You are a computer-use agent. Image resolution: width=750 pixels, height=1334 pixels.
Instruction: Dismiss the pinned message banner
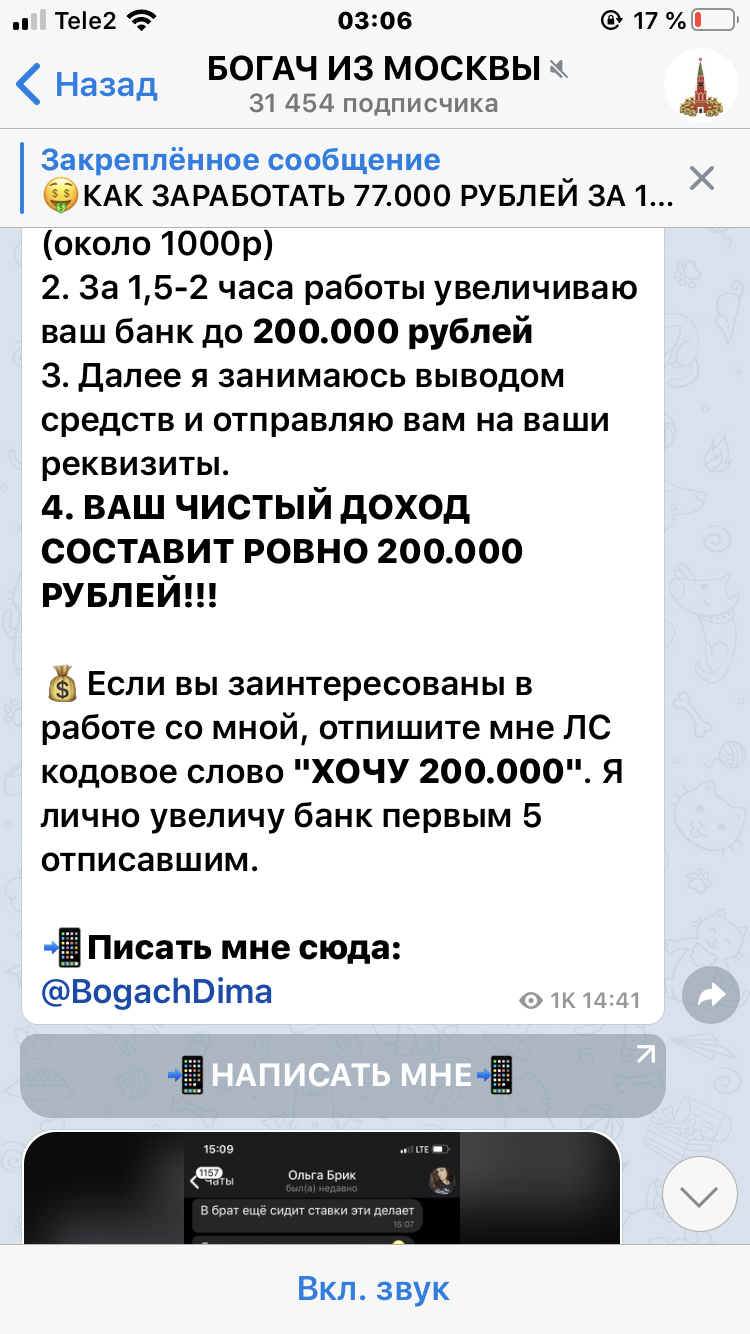(x=702, y=179)
